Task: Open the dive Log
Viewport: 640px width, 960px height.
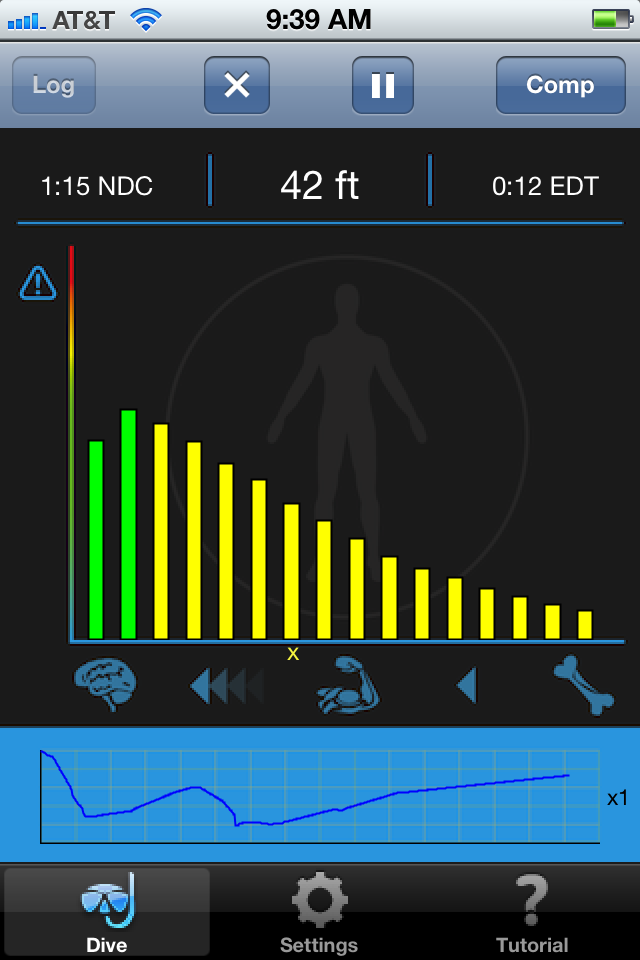Action: [x=53, y=85]
